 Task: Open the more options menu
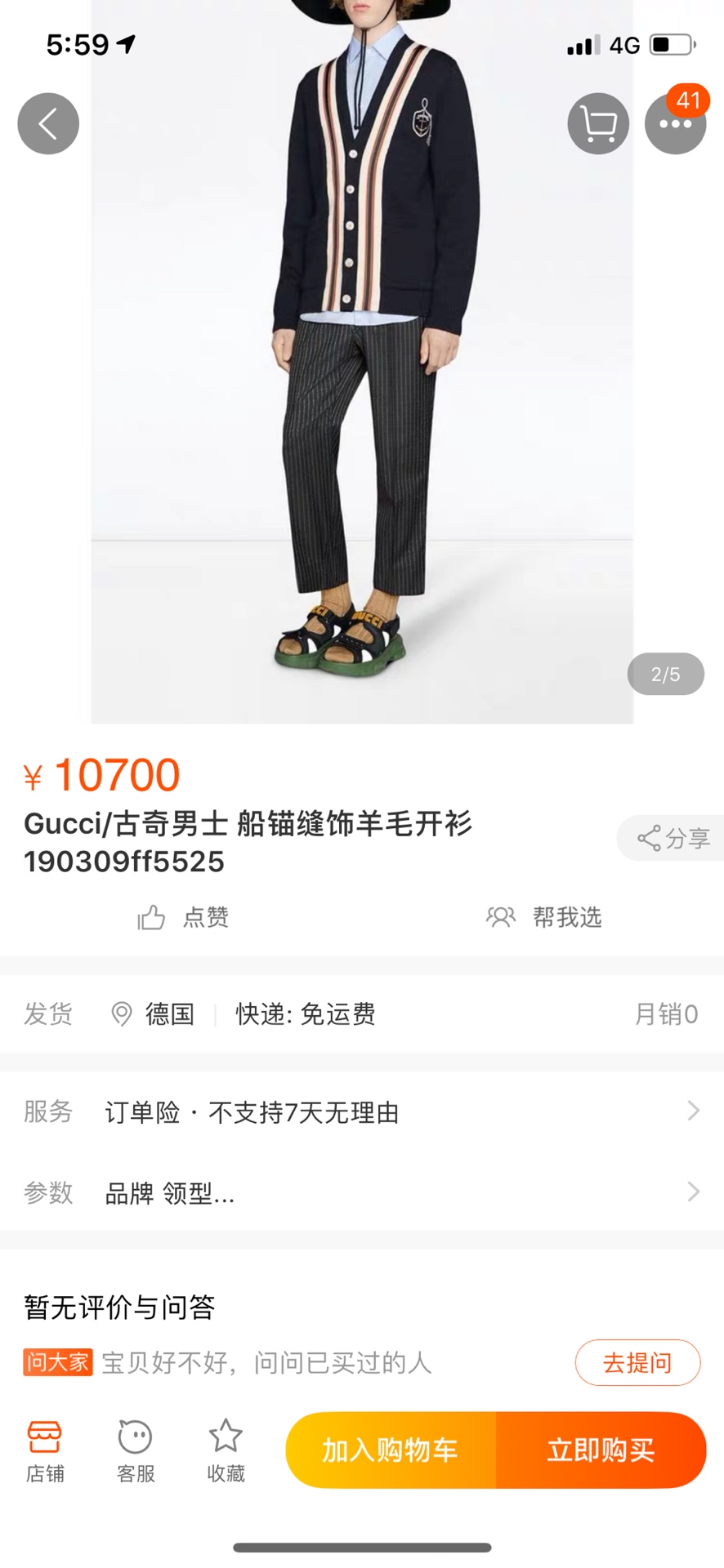coord(675,124)
